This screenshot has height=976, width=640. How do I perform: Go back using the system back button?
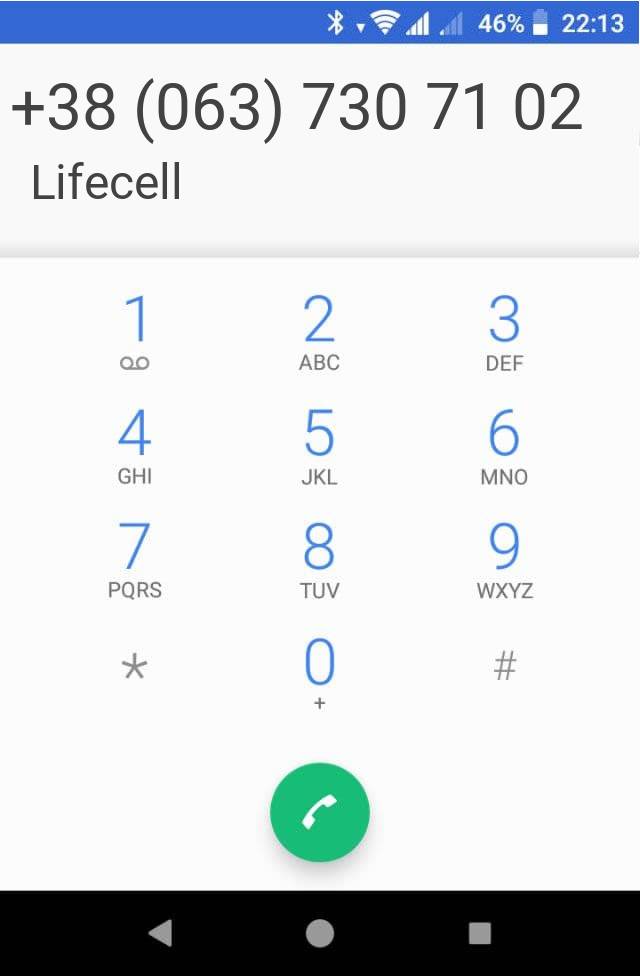click(x=159, y=933)
